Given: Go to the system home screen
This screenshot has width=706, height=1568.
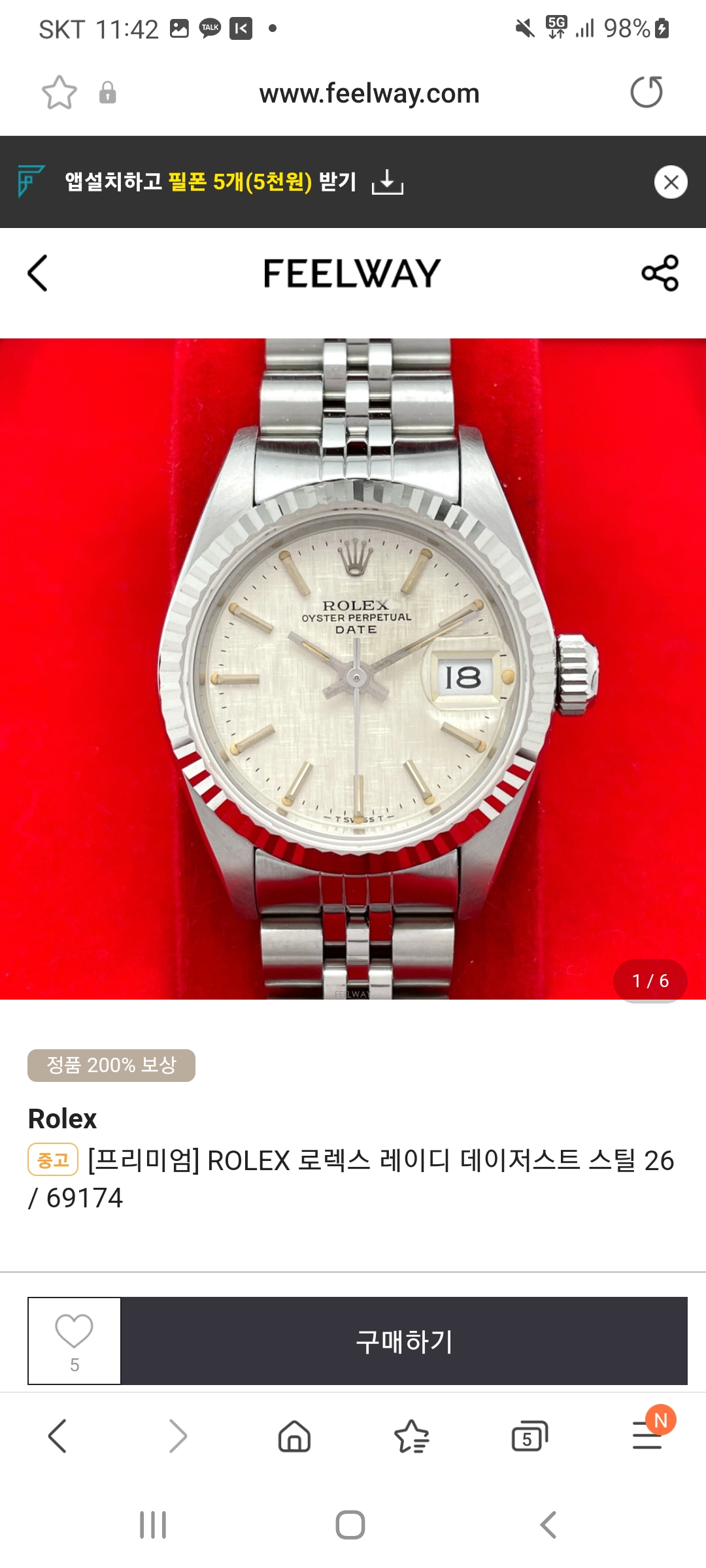Looking at the screenshot, I should click(350, 1525).
